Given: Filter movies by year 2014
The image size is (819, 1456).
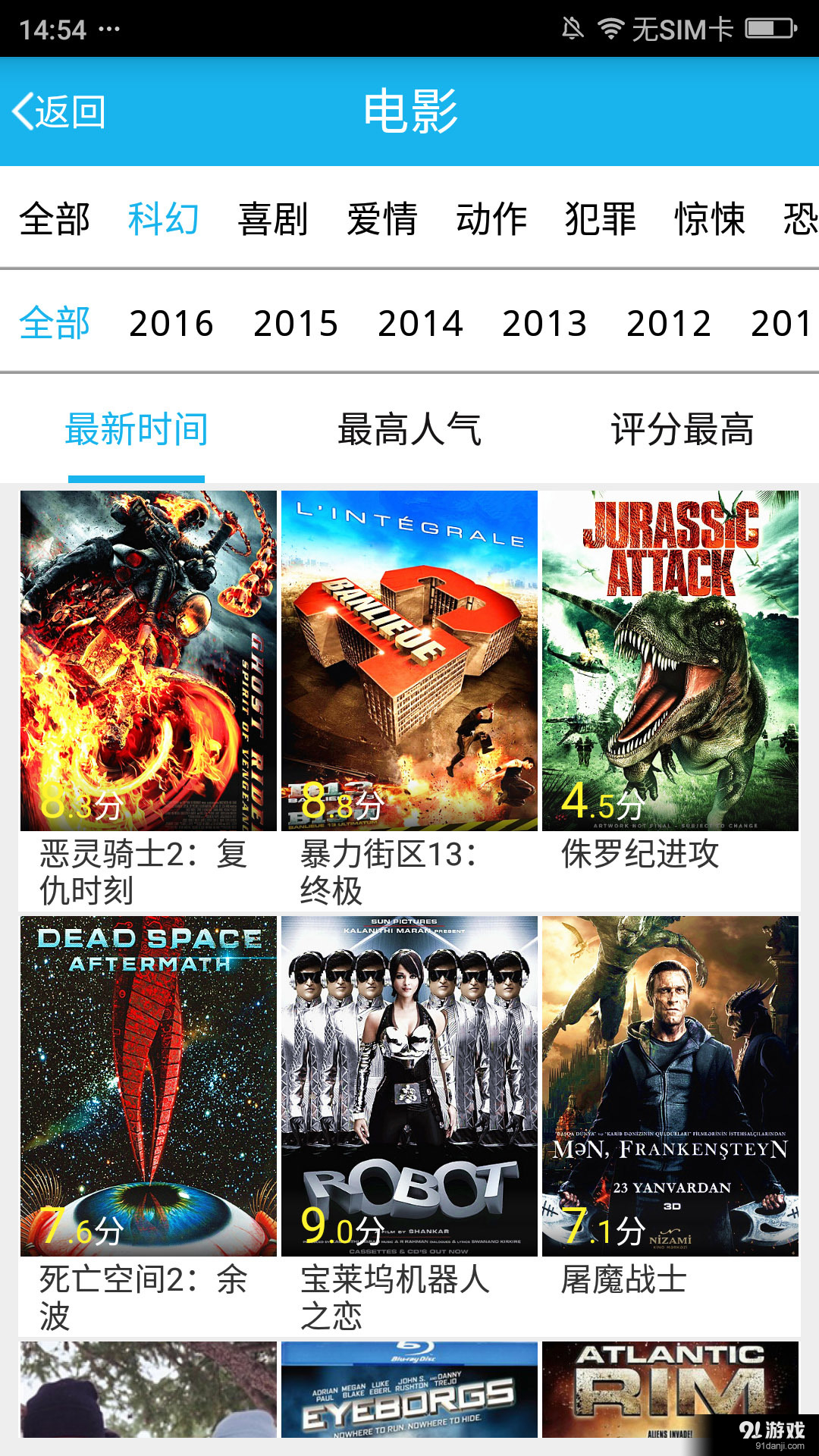Looking at the screenshot, I should 422,324.
